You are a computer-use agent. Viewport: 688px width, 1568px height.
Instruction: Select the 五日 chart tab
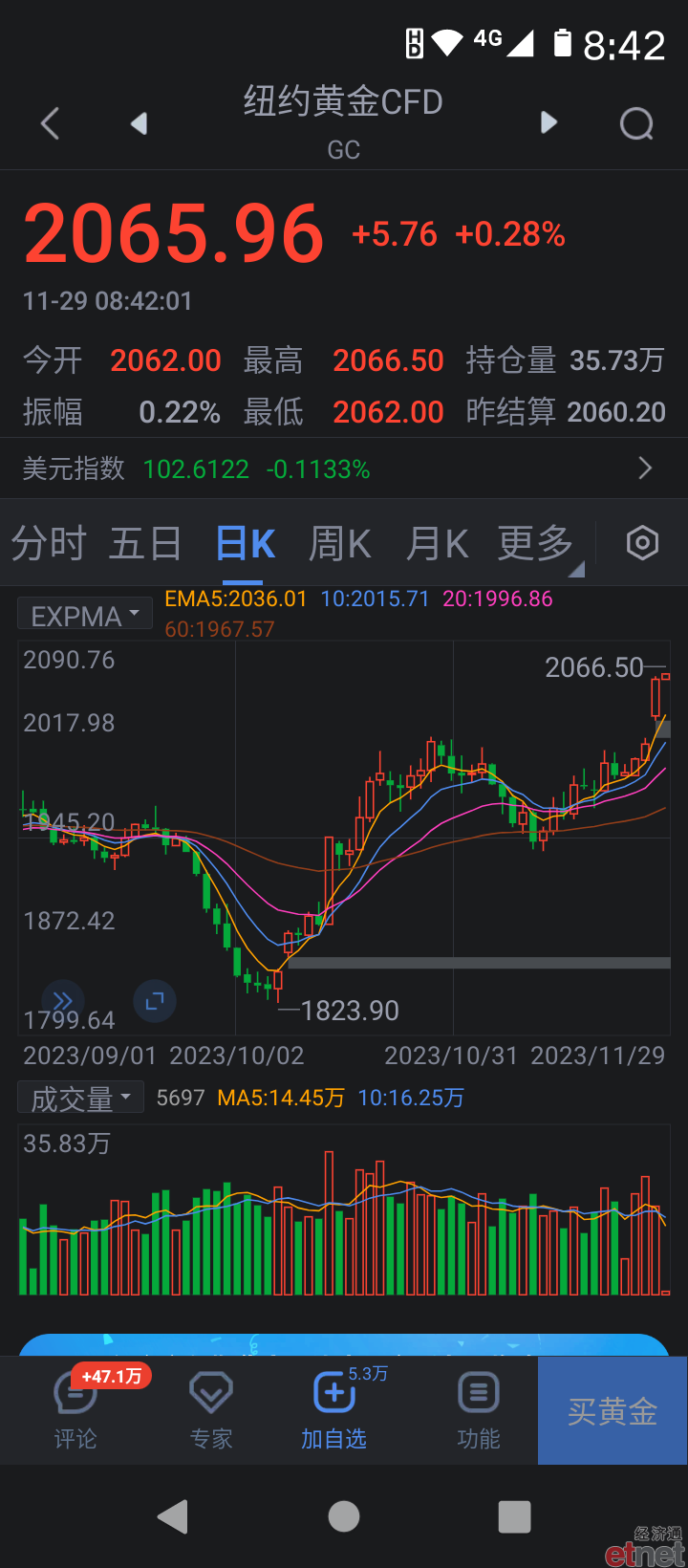tap(145, 544)
